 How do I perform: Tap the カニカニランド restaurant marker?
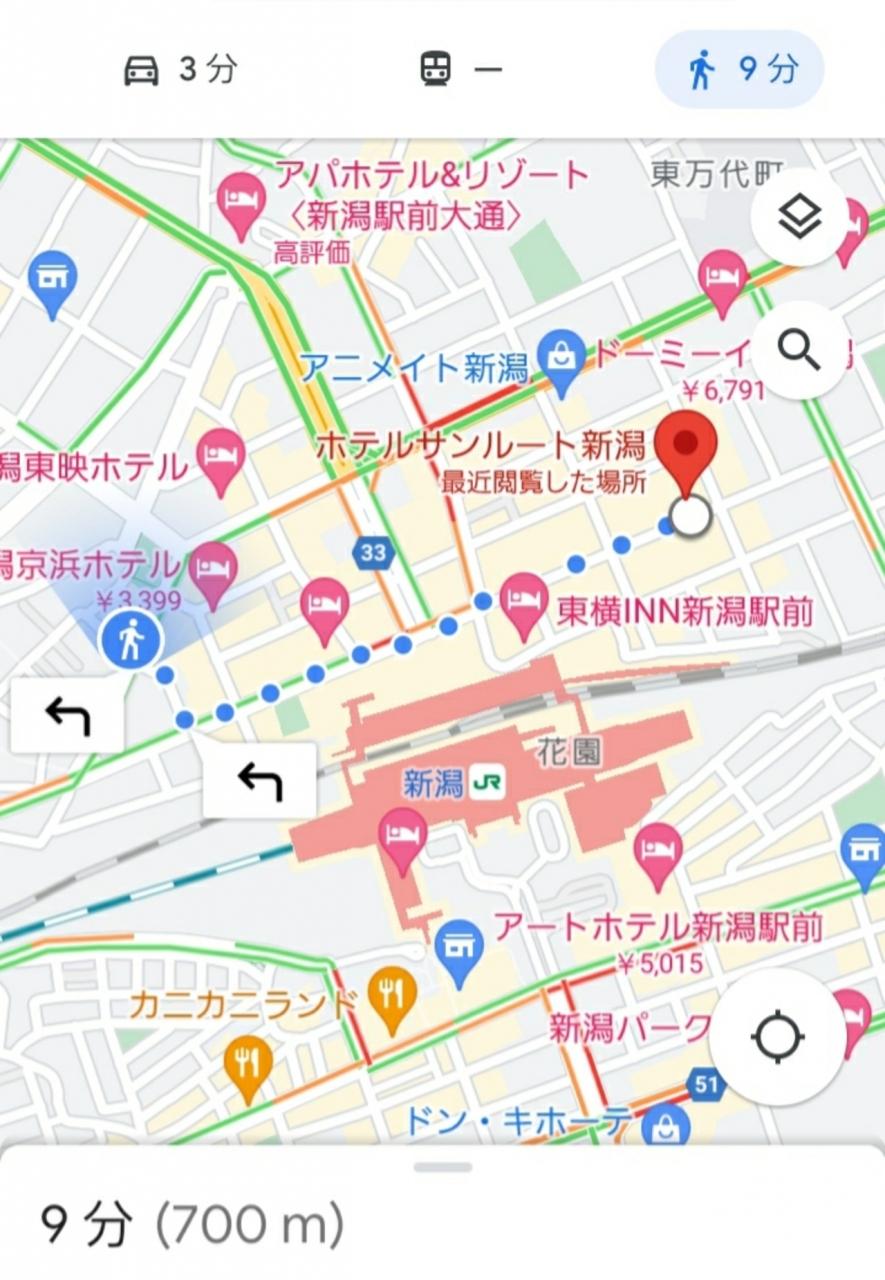392,995
